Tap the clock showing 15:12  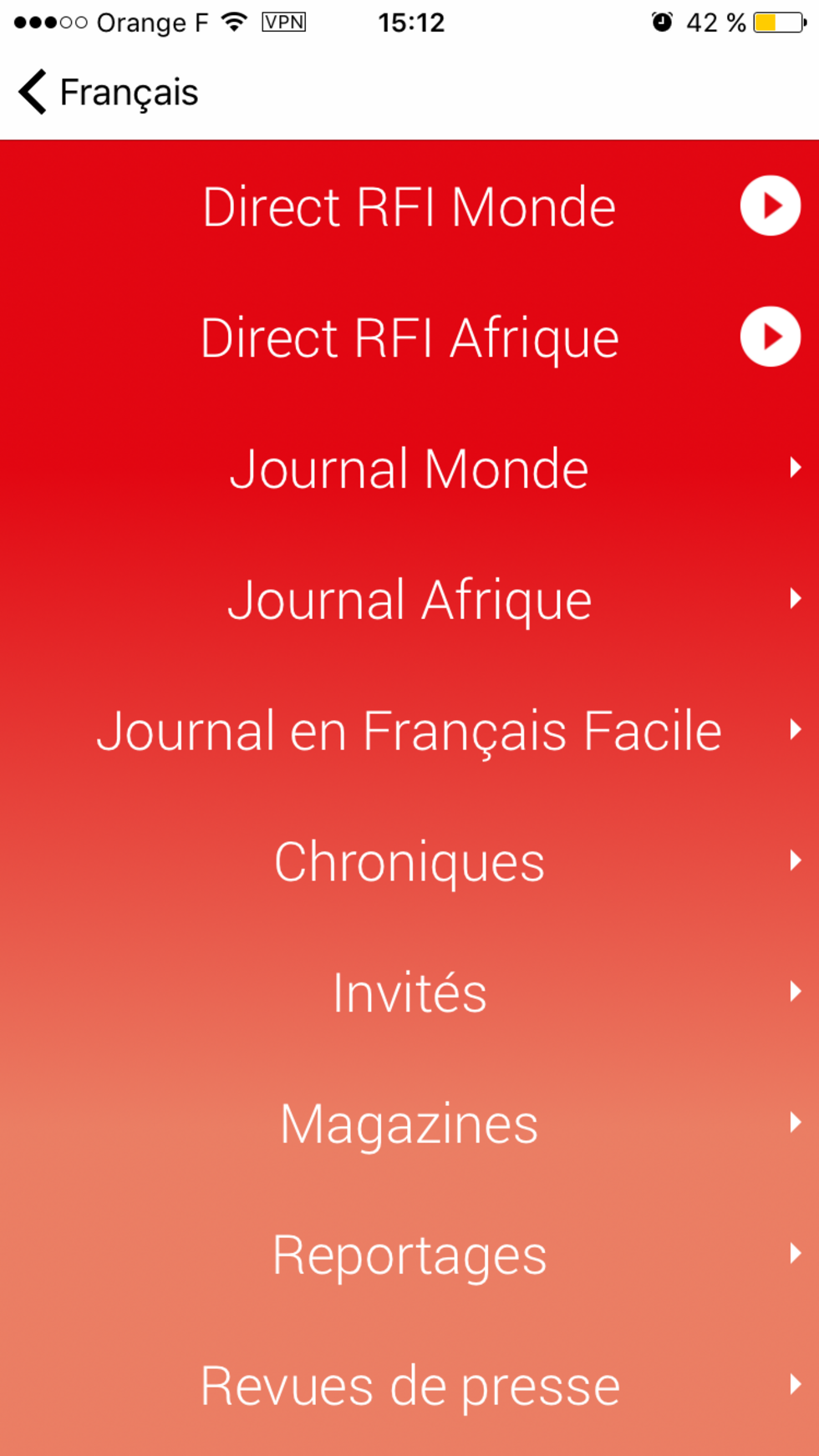[x=409, y=22]
